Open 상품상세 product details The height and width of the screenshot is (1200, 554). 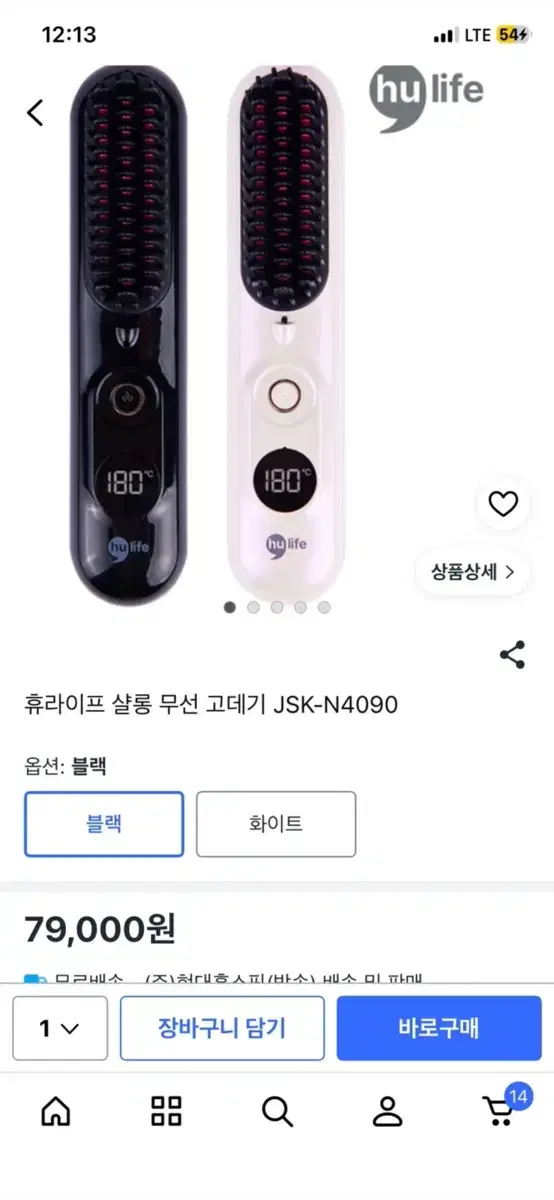pos(473,572)
